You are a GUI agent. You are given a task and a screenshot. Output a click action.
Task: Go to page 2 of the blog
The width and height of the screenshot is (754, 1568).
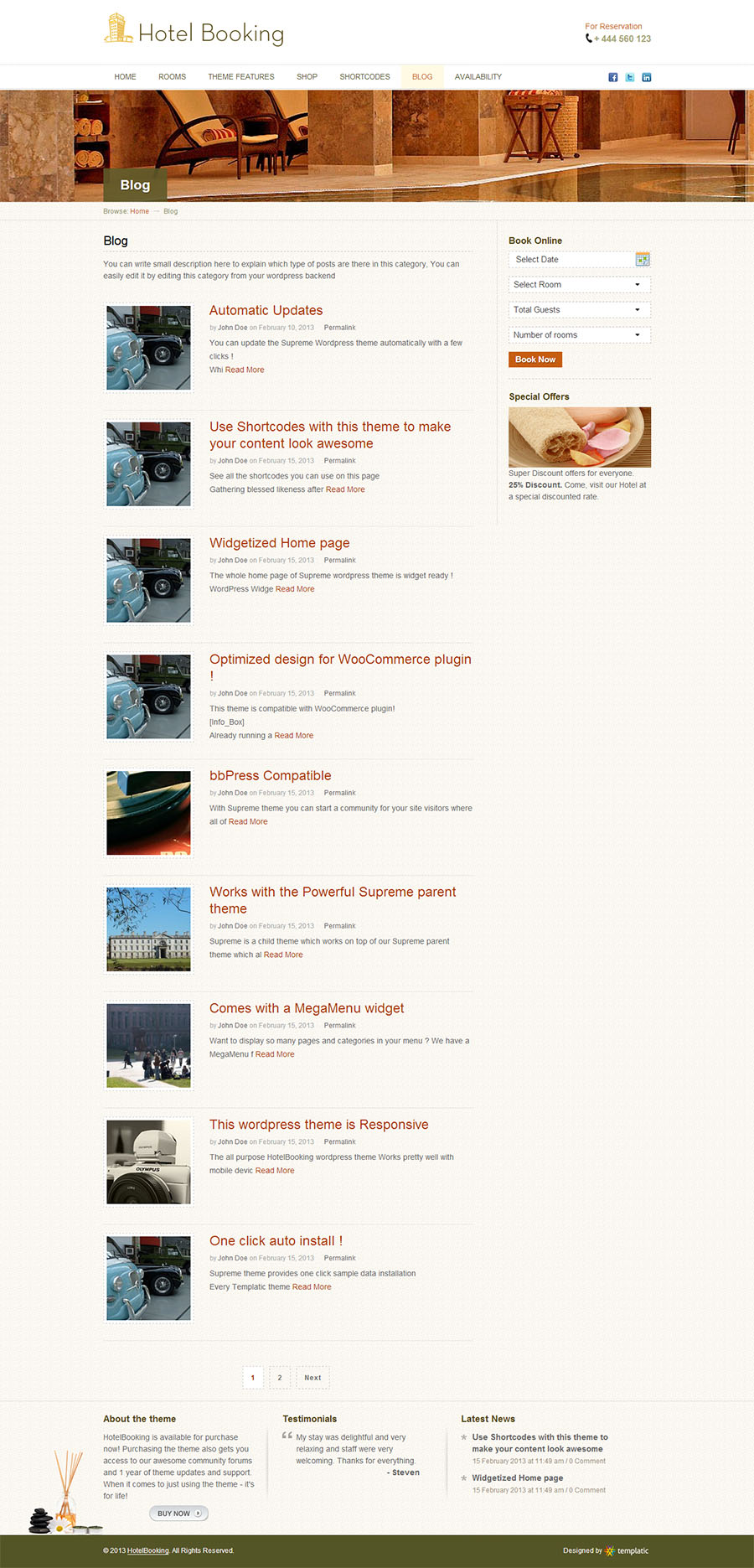point(280,1378)
